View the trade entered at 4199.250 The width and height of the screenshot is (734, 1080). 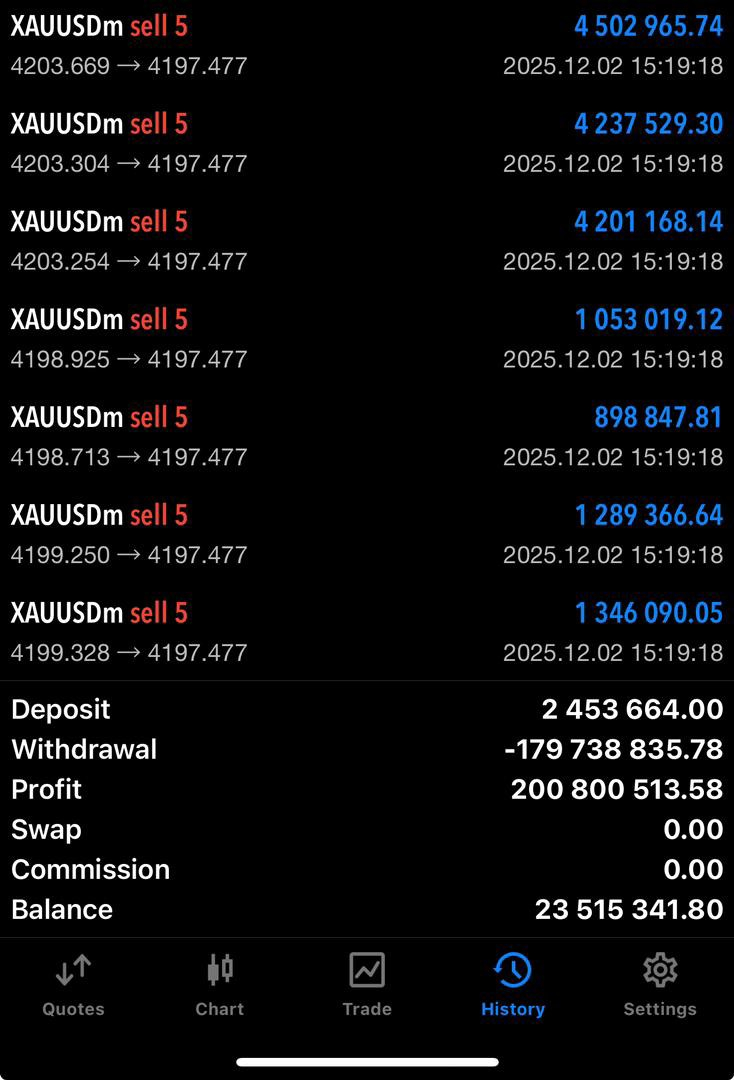[367, 535]
